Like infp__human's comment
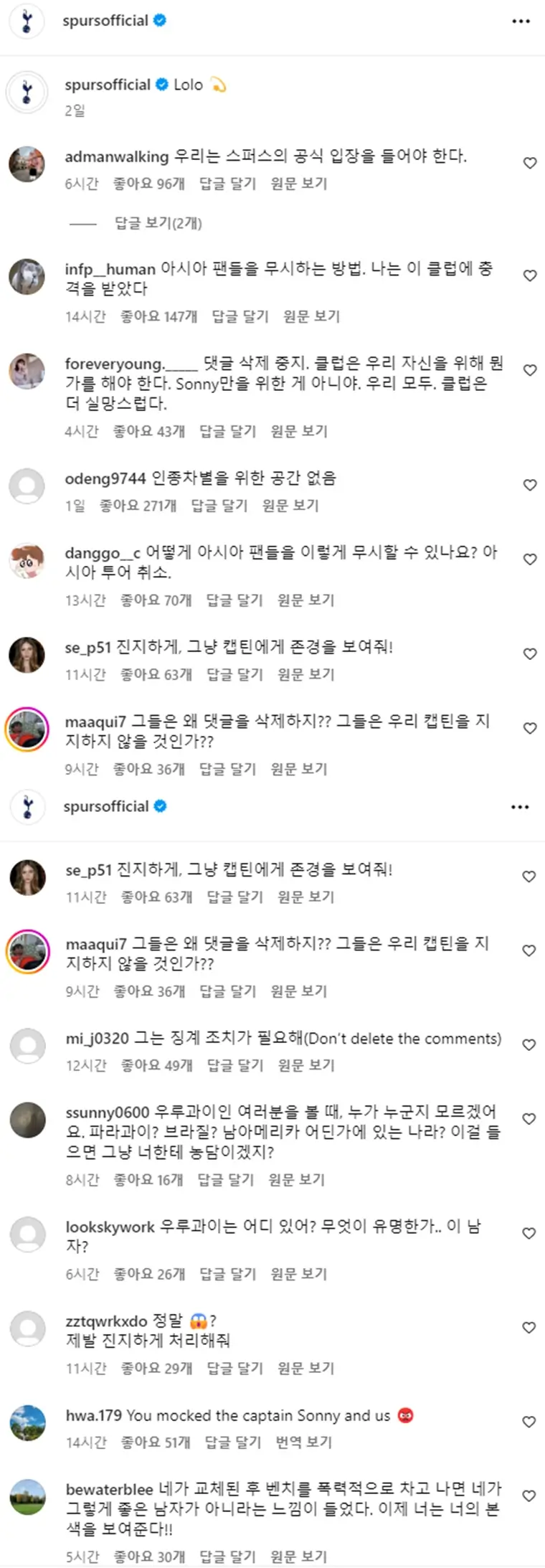This screenshot has width=545, height=1568. pyautogui.click(x=529, y=275)
